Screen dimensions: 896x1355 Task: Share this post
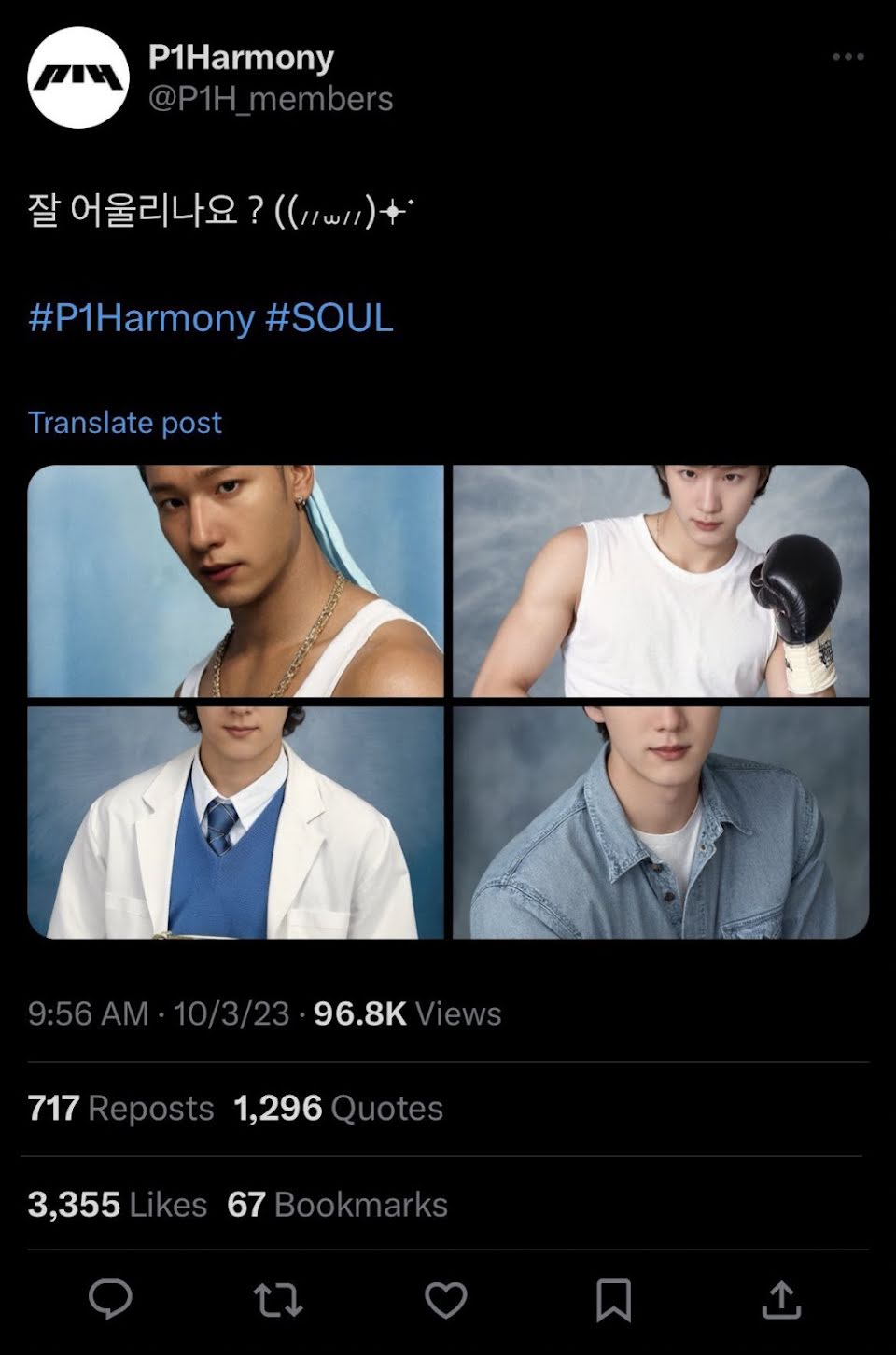[x=781, y=1299]
